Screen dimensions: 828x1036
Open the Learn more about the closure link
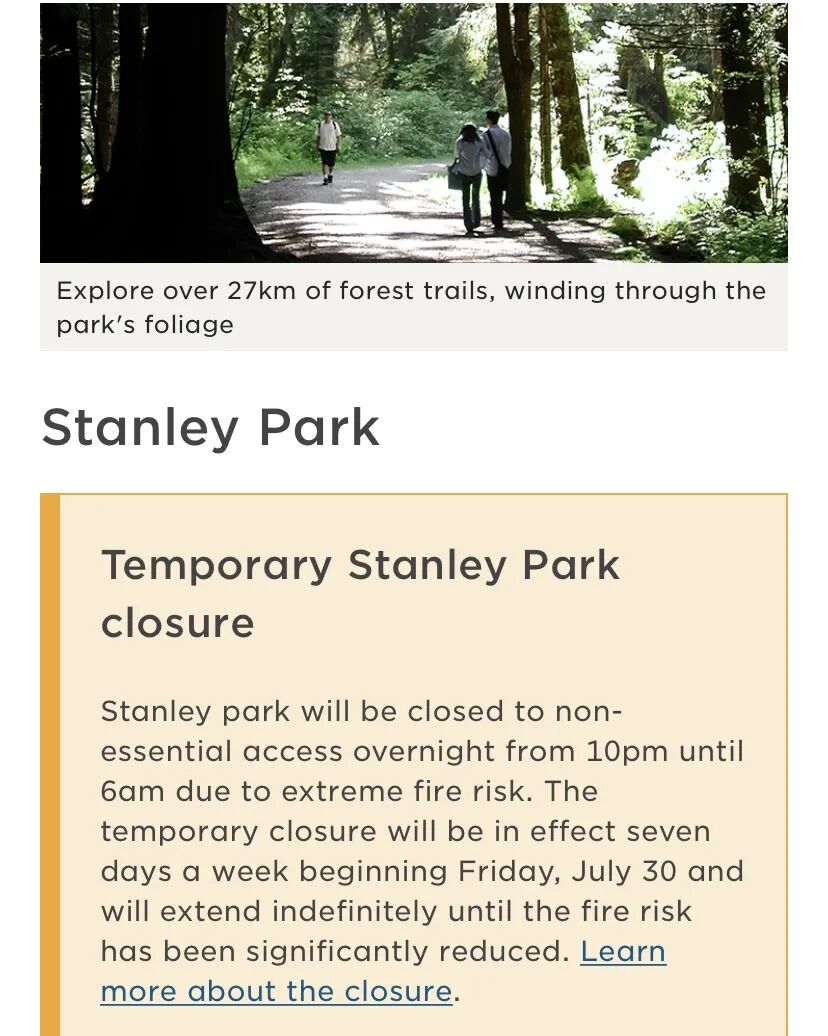[x=276, y=990]
